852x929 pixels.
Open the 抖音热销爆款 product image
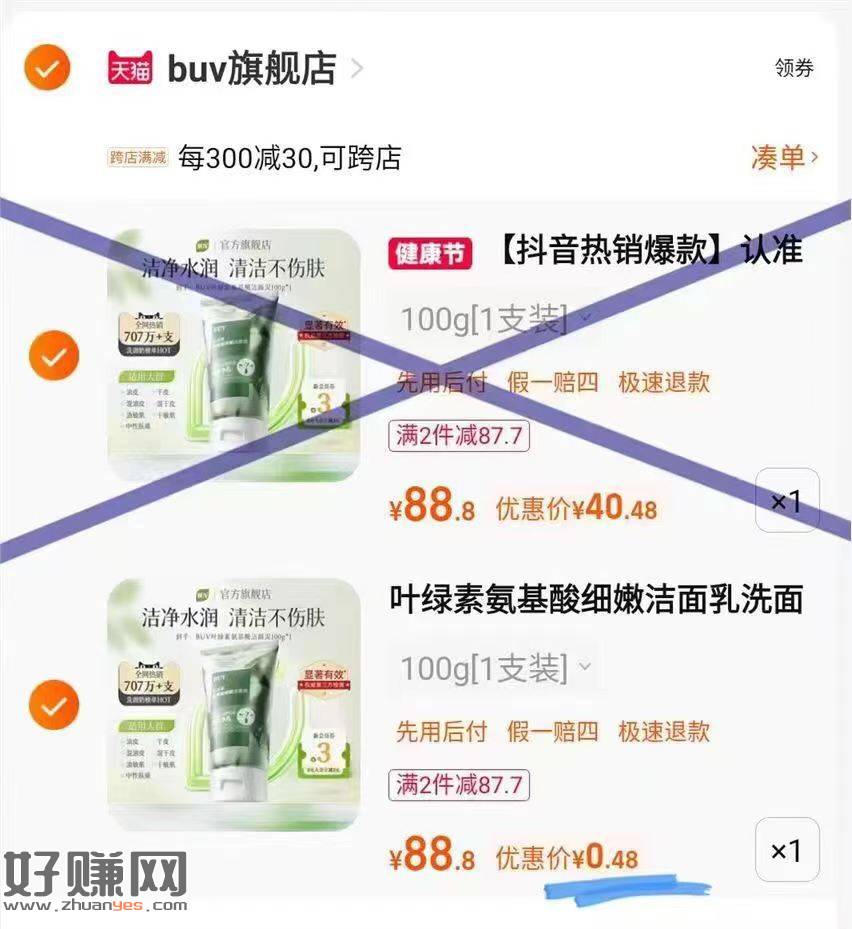pyautogui.click(x=234, y=356)
